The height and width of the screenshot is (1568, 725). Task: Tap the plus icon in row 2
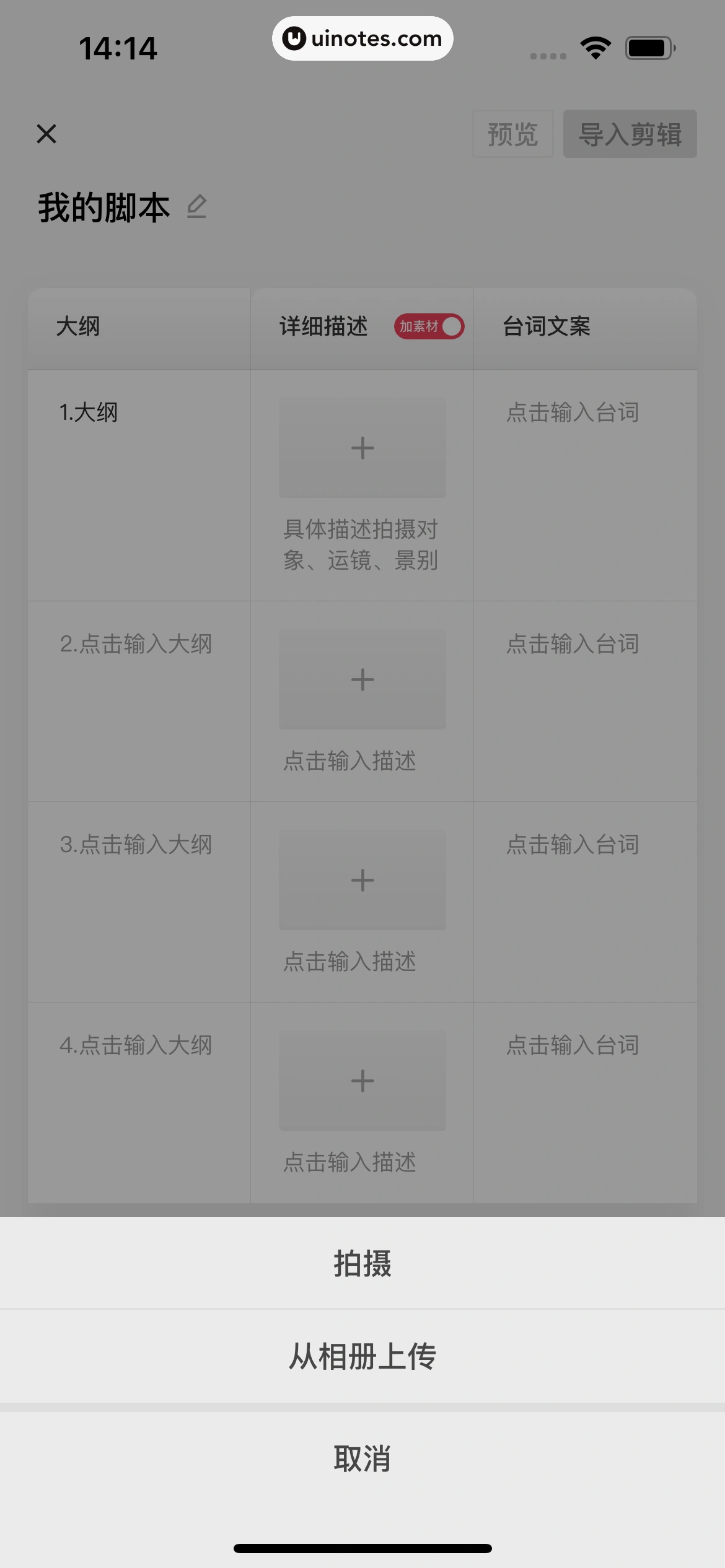[x=362, y=679]
